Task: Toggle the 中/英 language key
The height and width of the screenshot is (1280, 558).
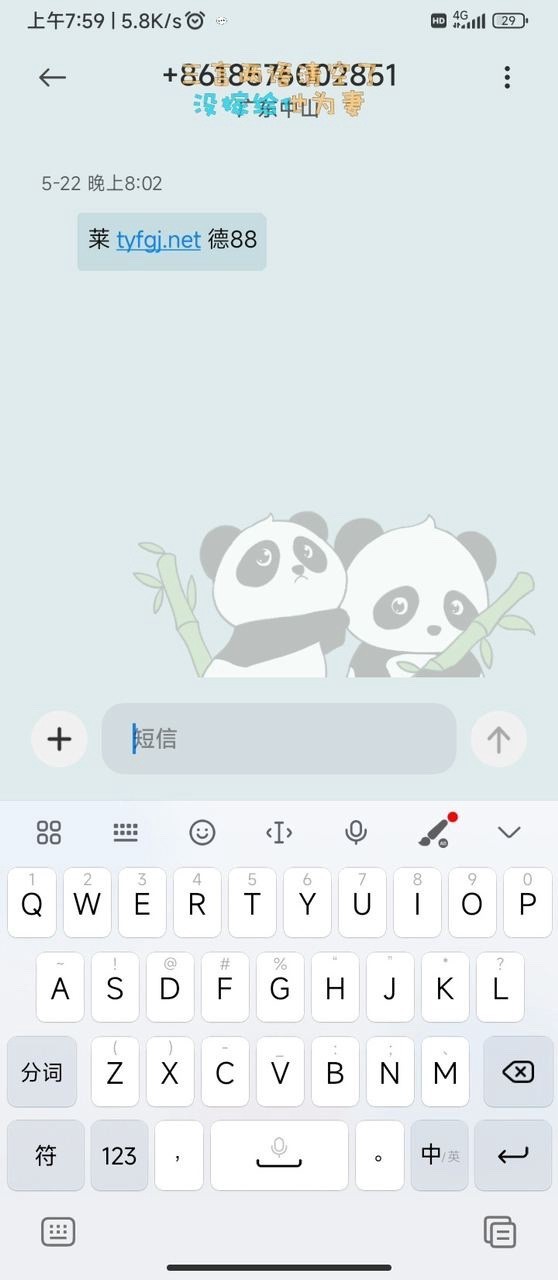Action: coord(440,1155)
